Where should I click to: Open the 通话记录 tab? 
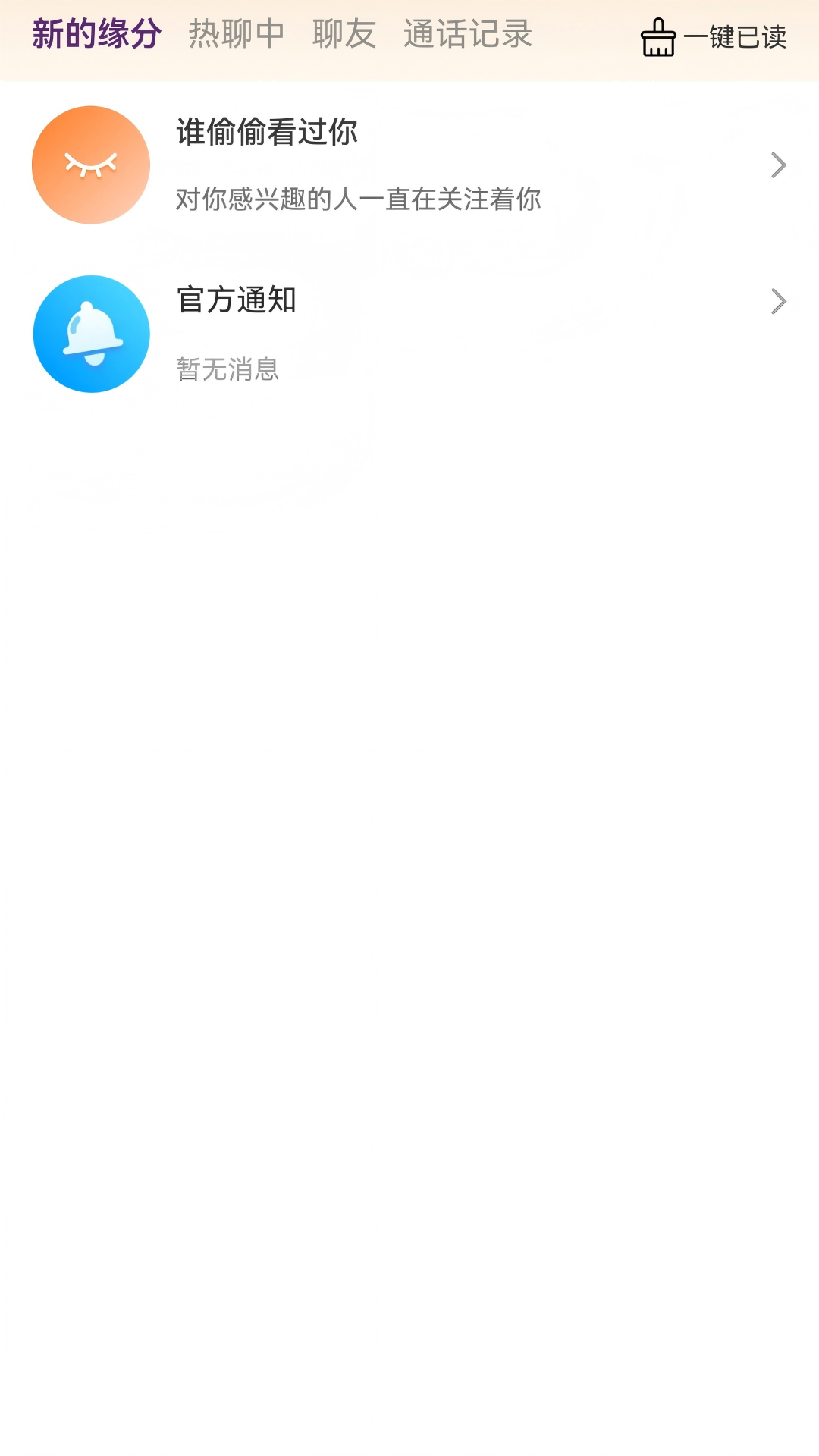[467, 34]
